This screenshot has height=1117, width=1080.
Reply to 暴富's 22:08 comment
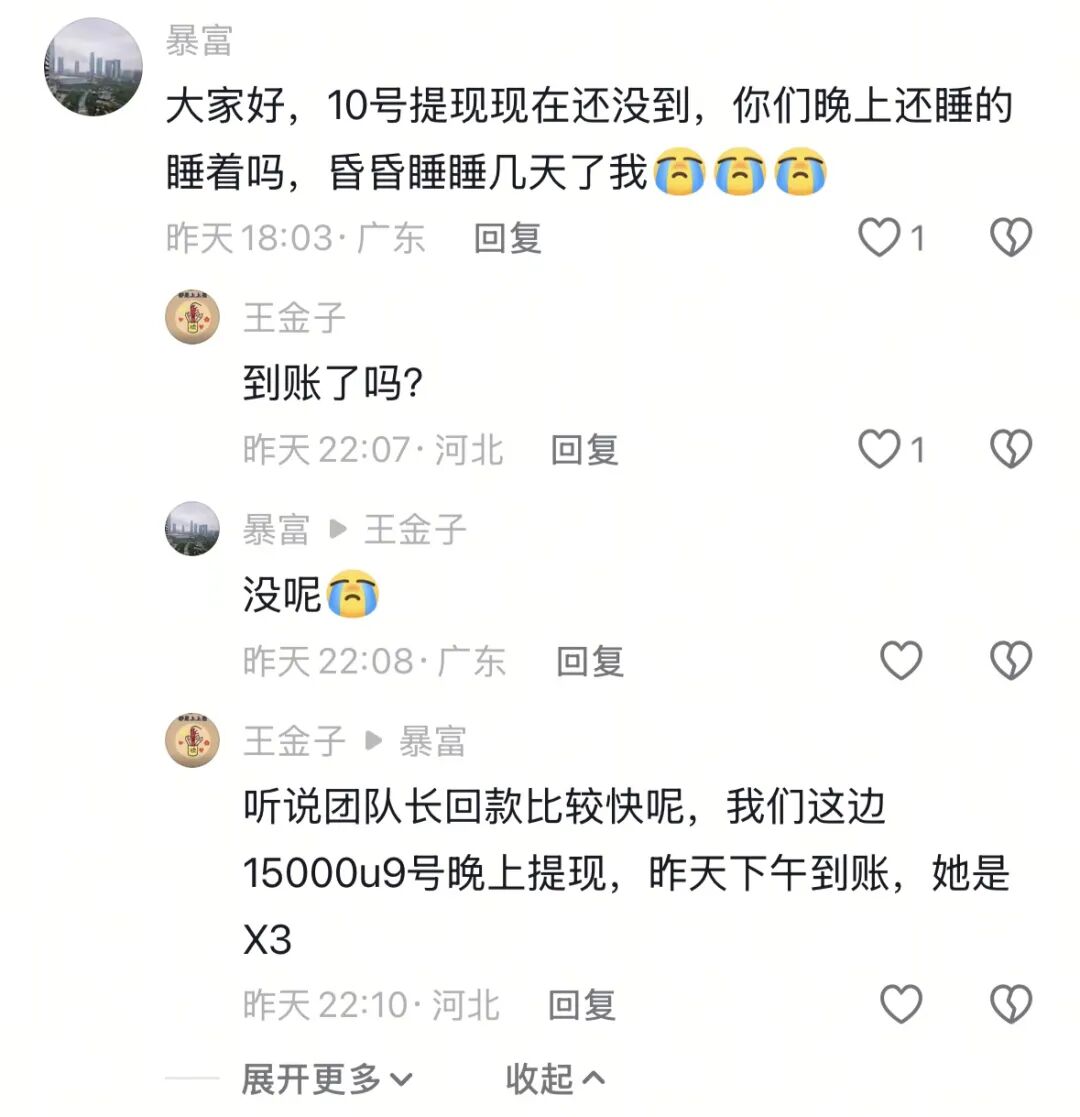[590, 661]
